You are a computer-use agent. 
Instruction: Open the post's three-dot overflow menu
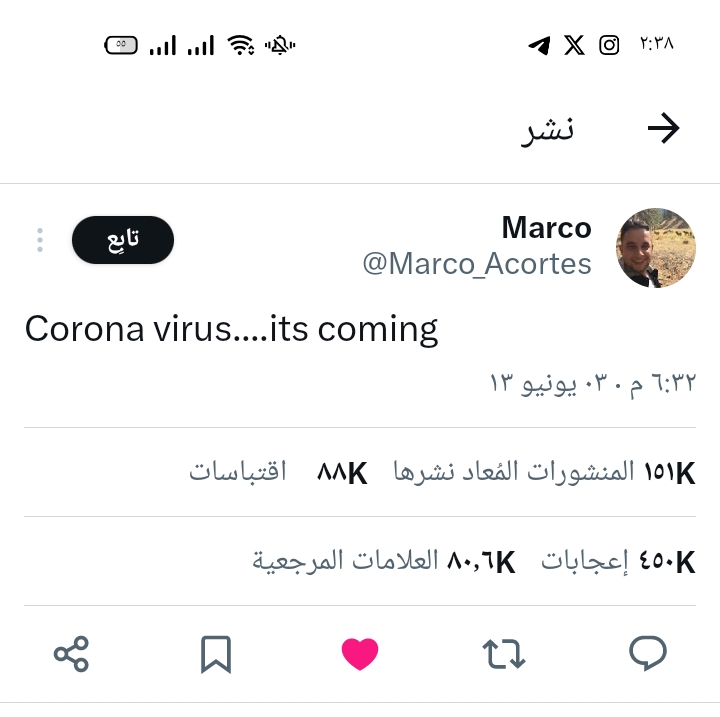tap(40, 240)
